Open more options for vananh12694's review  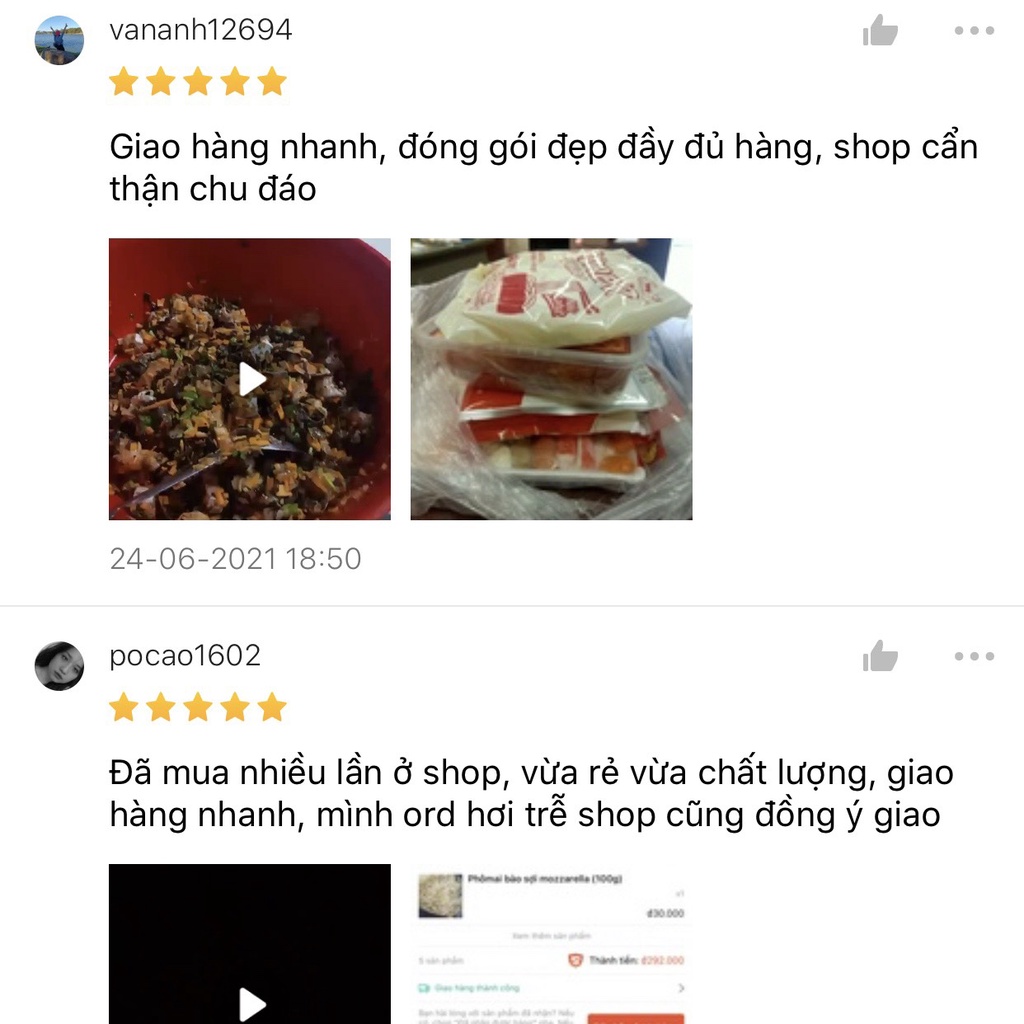click(973, 31)
